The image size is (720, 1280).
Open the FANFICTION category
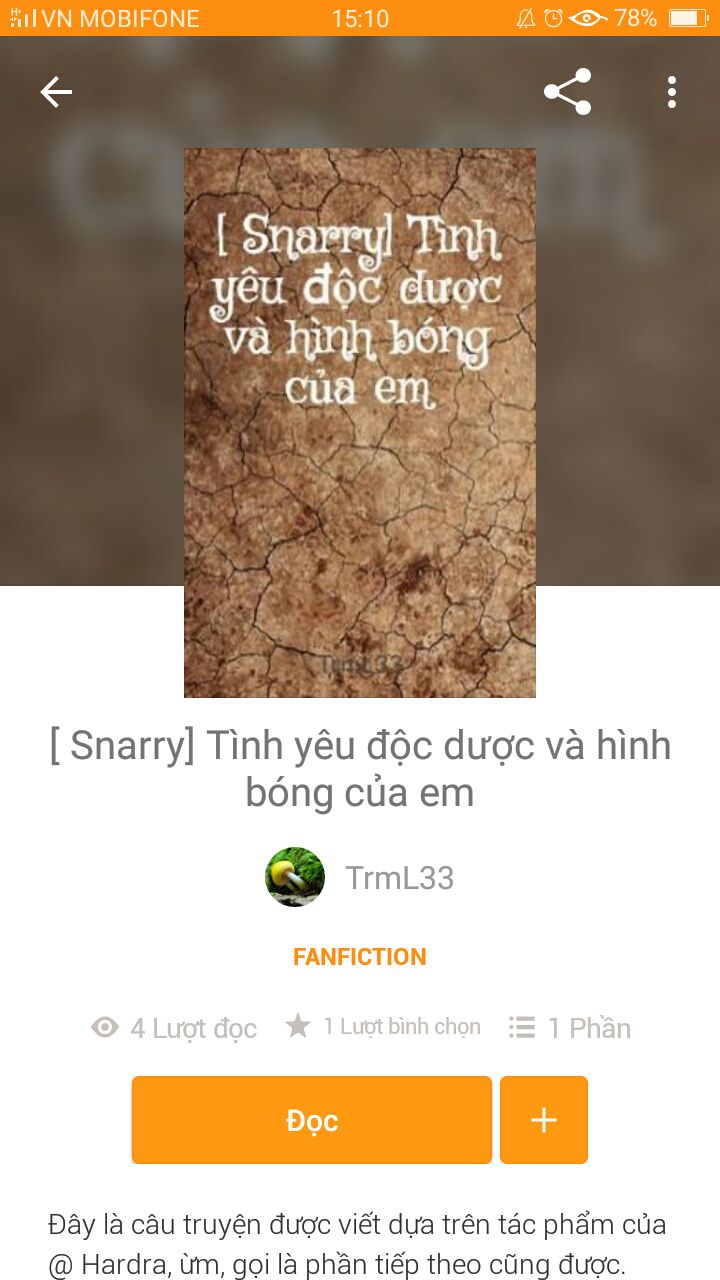click(360, 957)
